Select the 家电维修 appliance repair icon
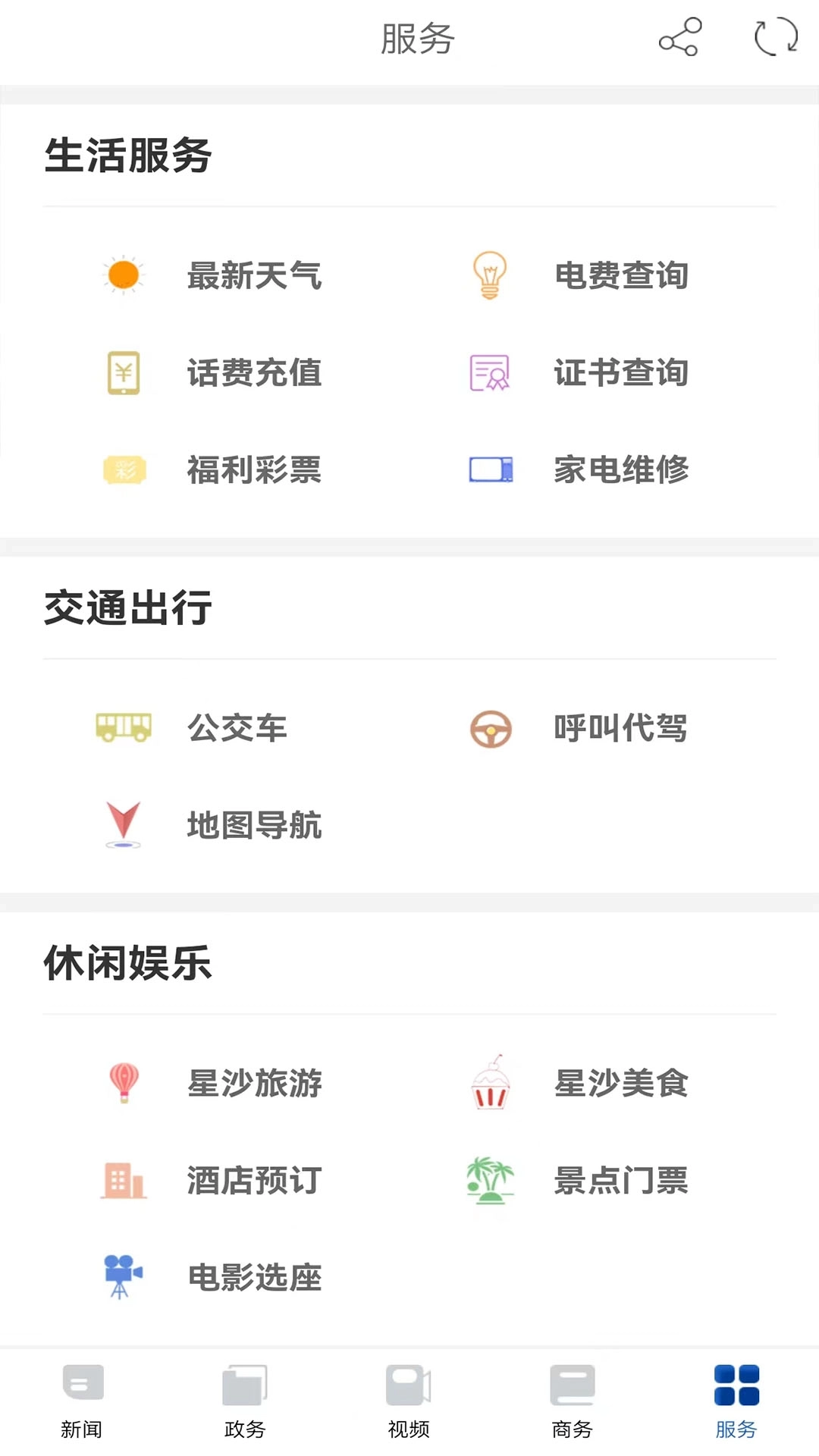The image size is (819, 1456). pos(489,470)
